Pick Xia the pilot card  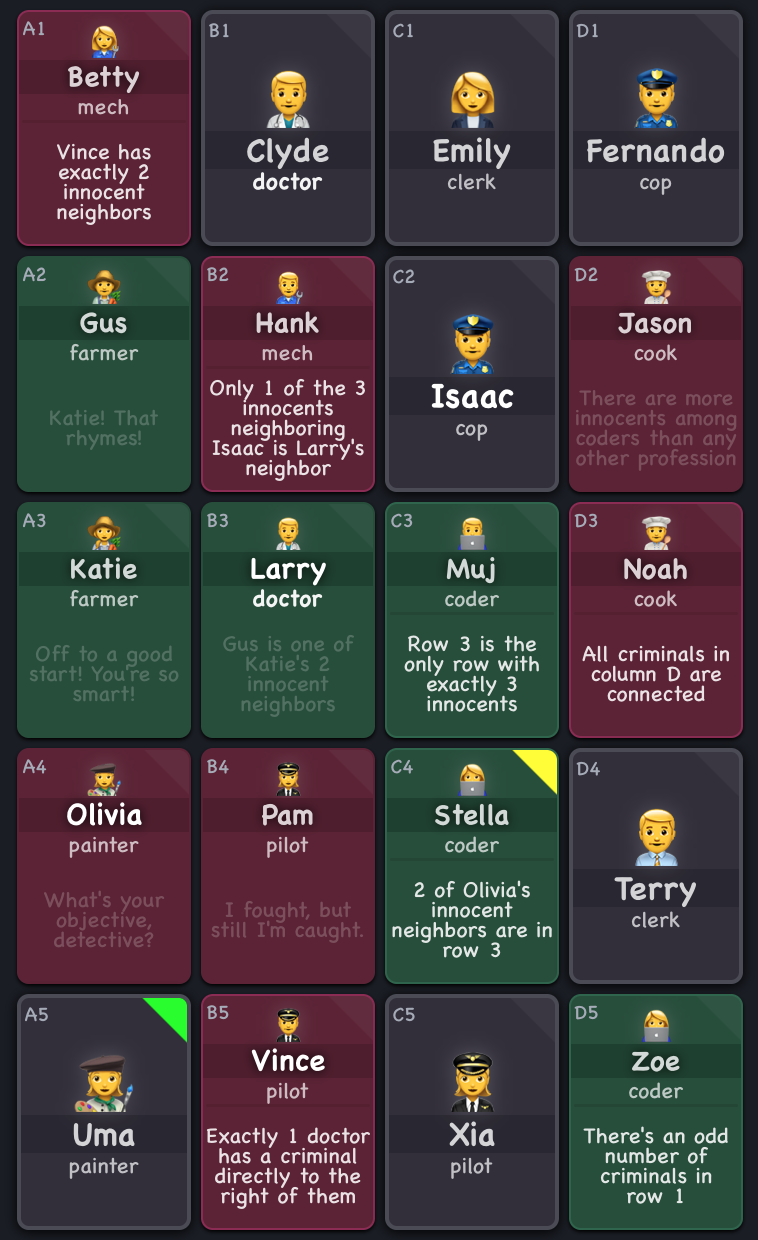click(472, 1112)
